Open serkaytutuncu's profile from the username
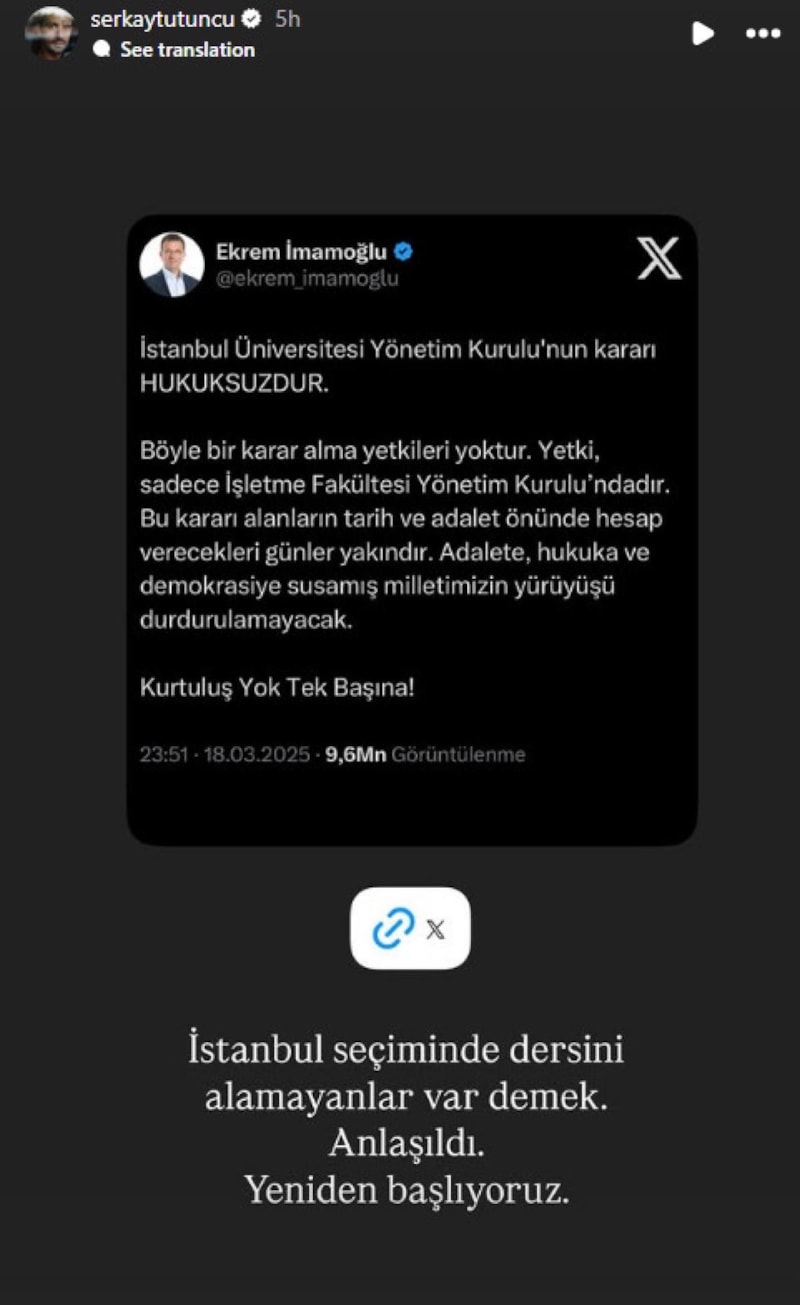The image size is (800, 1305). [x=162, y=19]
